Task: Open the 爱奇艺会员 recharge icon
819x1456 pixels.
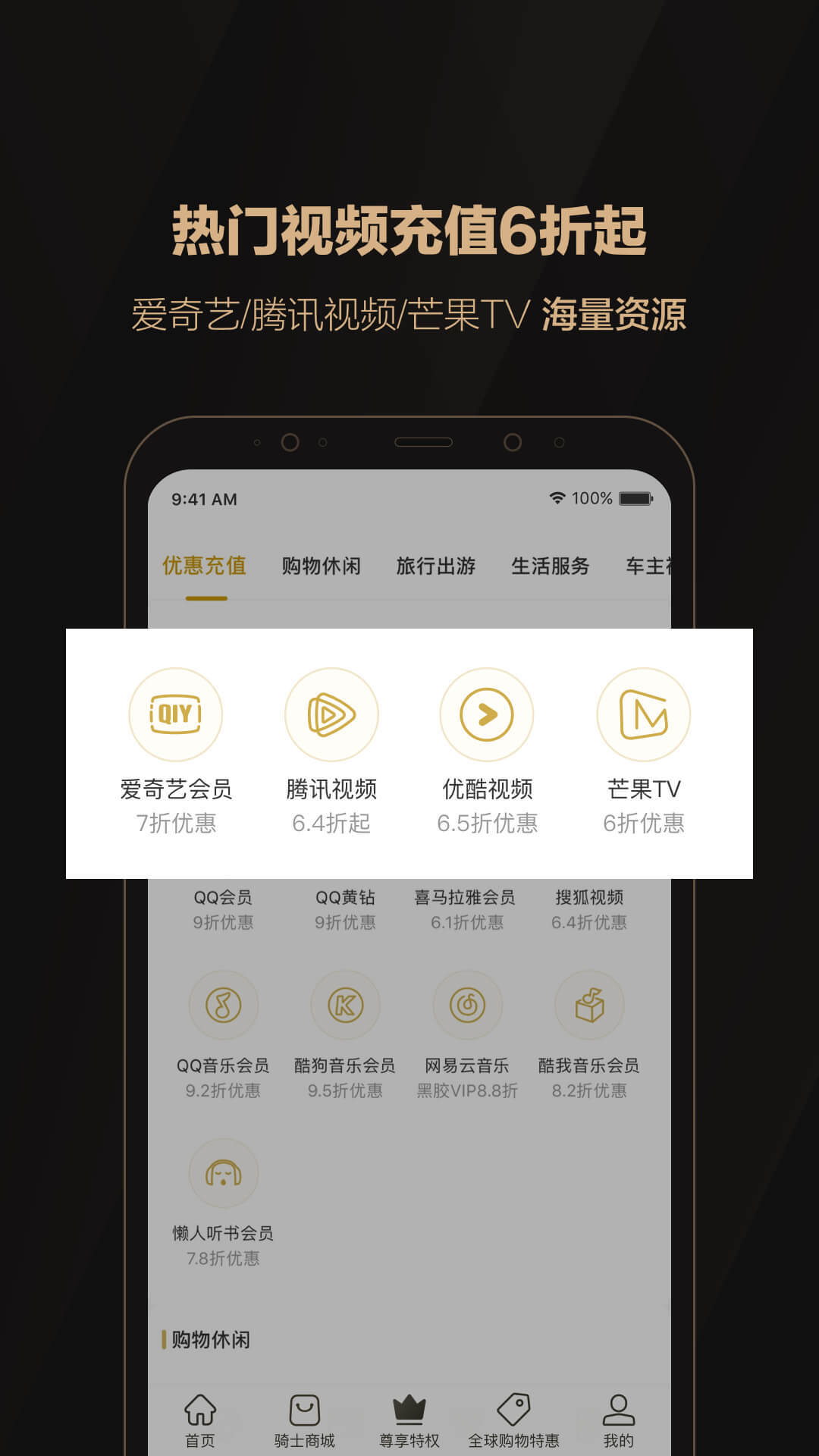Action: click(x=176, y=714)
